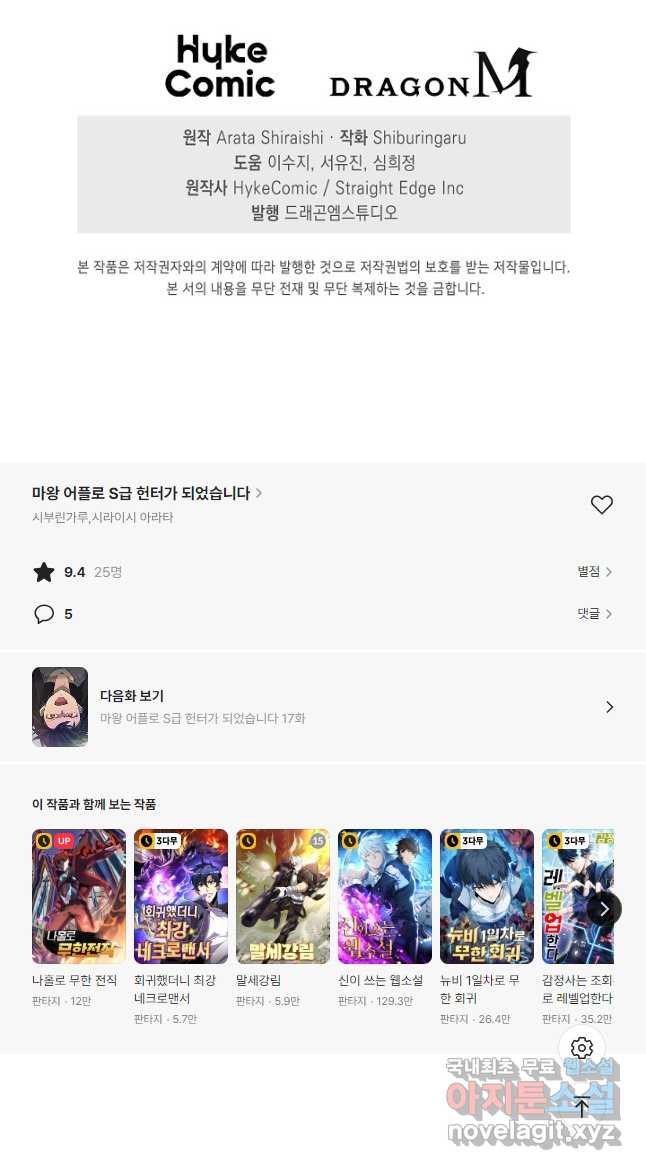
Task: Open the 마왕 어플로 S급 헌터가 되었습니다 title link
Action: coord(146,493)
